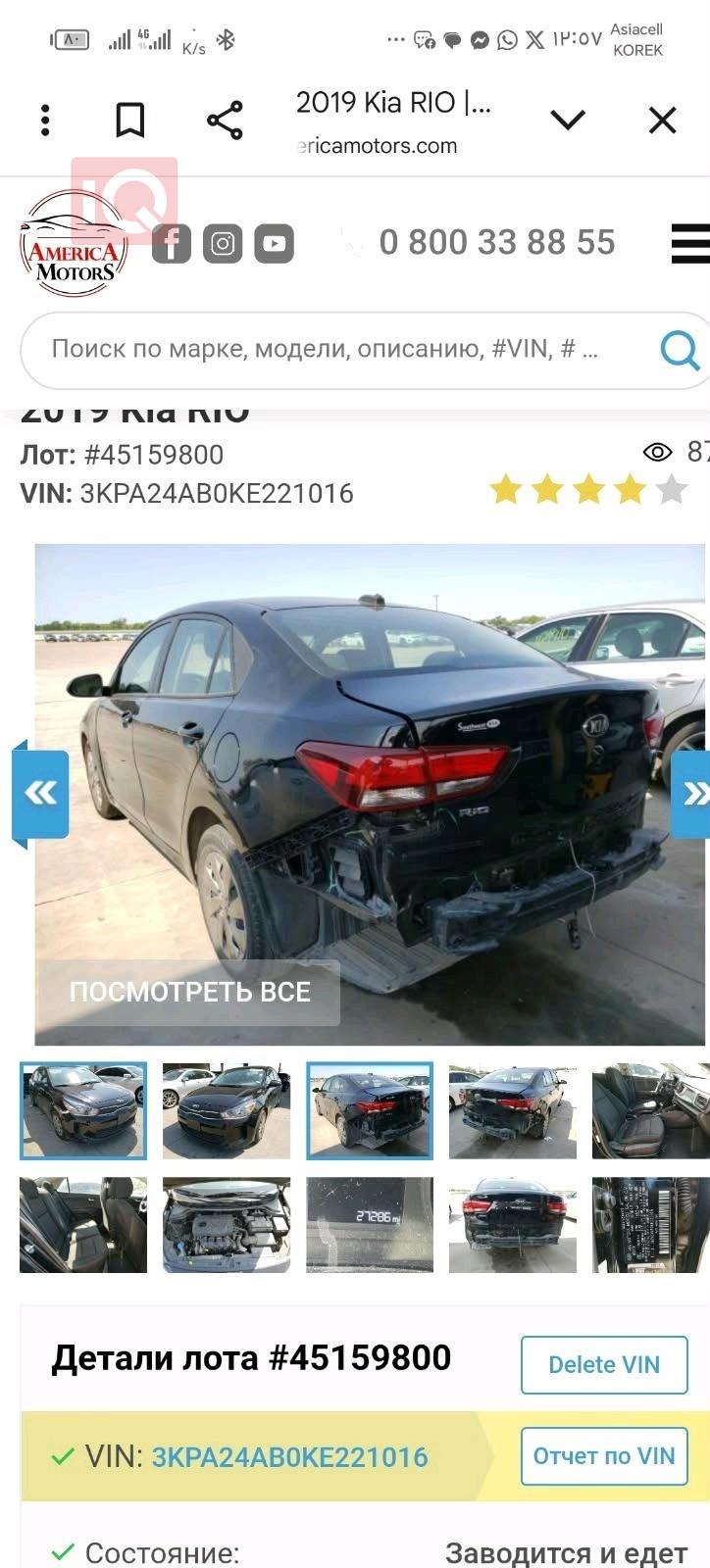Bookmark this page
710x1568 pixels.
(130, 121)
